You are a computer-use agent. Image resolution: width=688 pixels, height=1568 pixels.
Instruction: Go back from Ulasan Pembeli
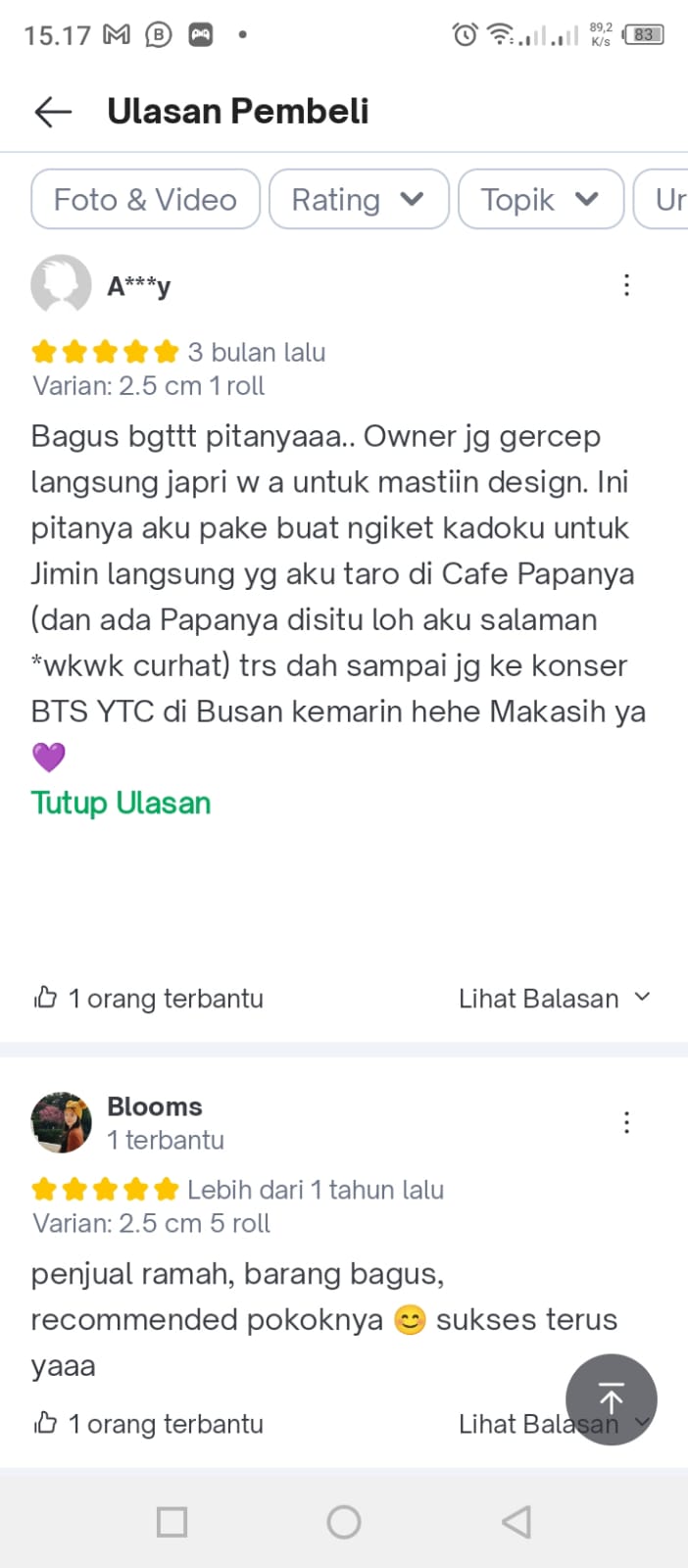point(53,112)
